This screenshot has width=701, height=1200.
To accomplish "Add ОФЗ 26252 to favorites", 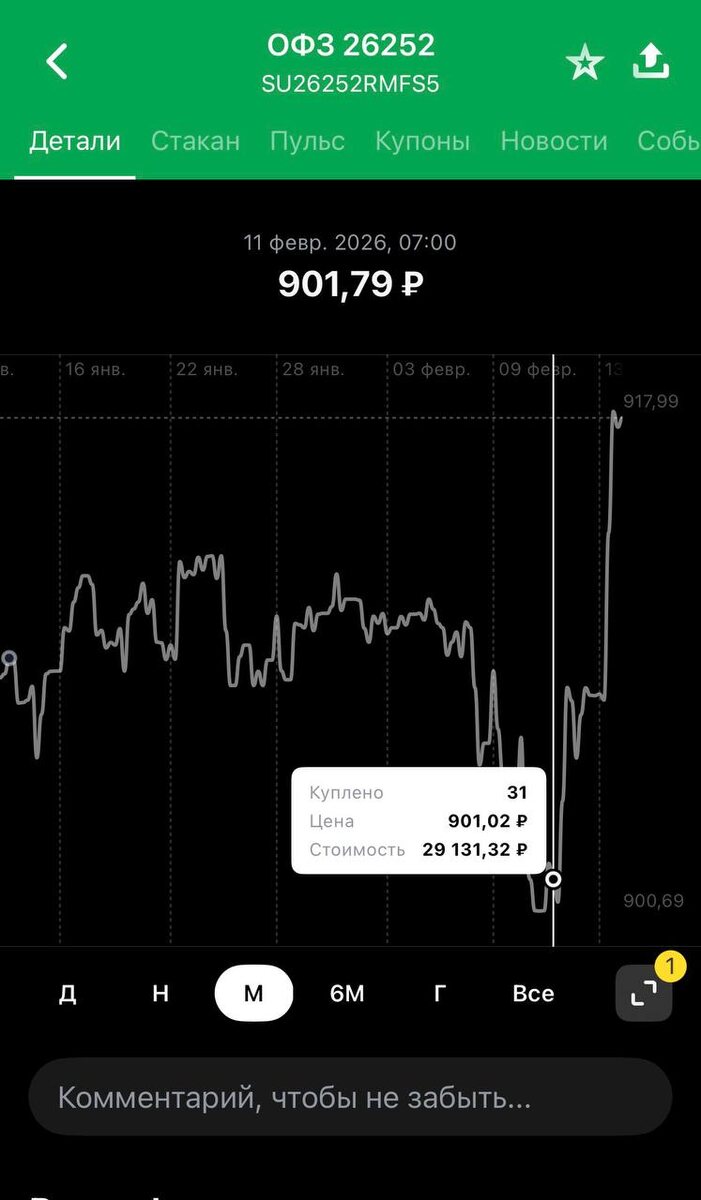I will coord(585,64).
